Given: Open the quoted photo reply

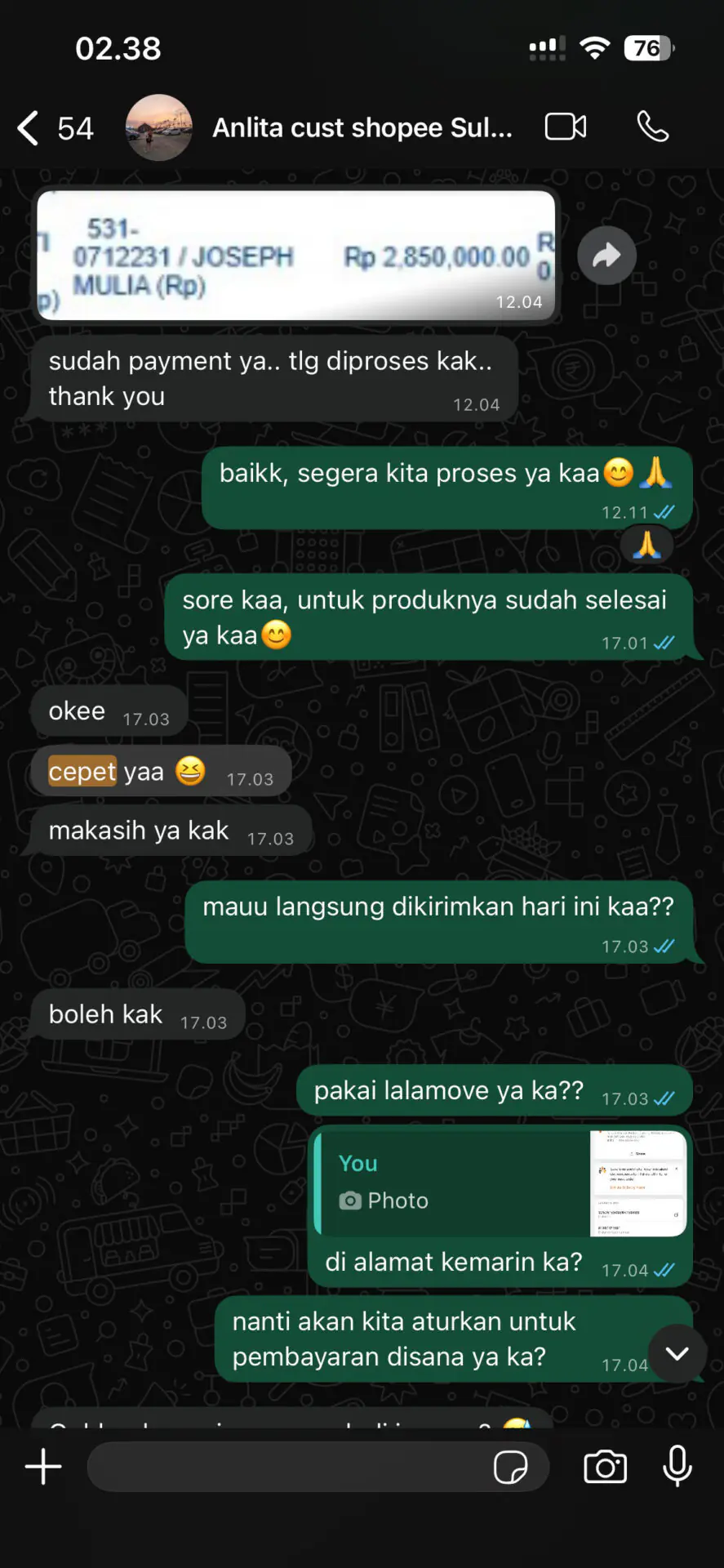Looking at the screenshot, I should tap(500, 1183).
